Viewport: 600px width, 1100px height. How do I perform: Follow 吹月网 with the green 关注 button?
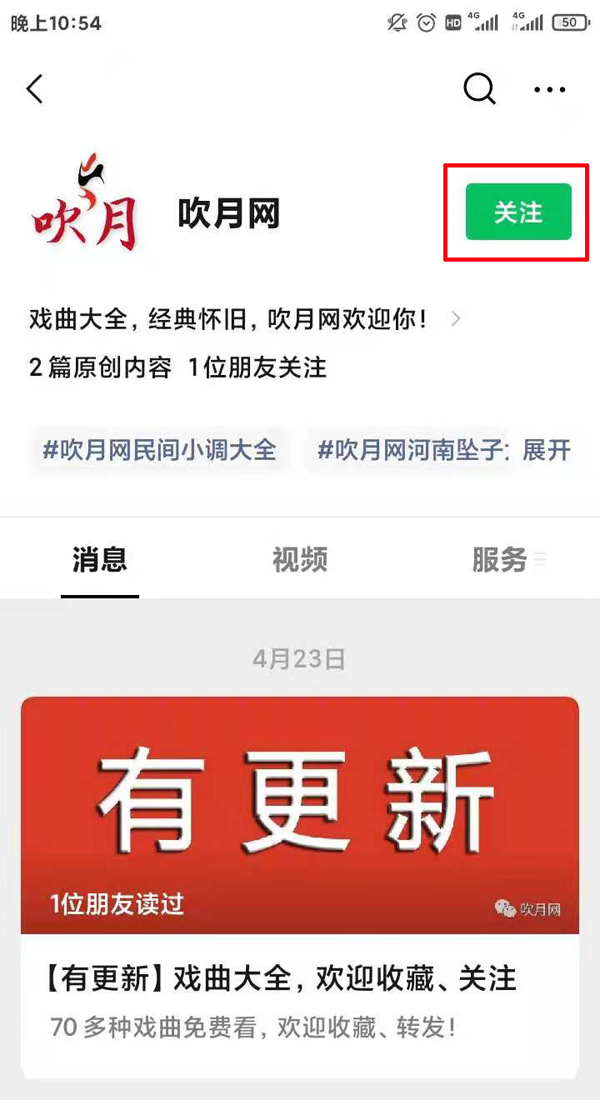(x=518, y=212)
